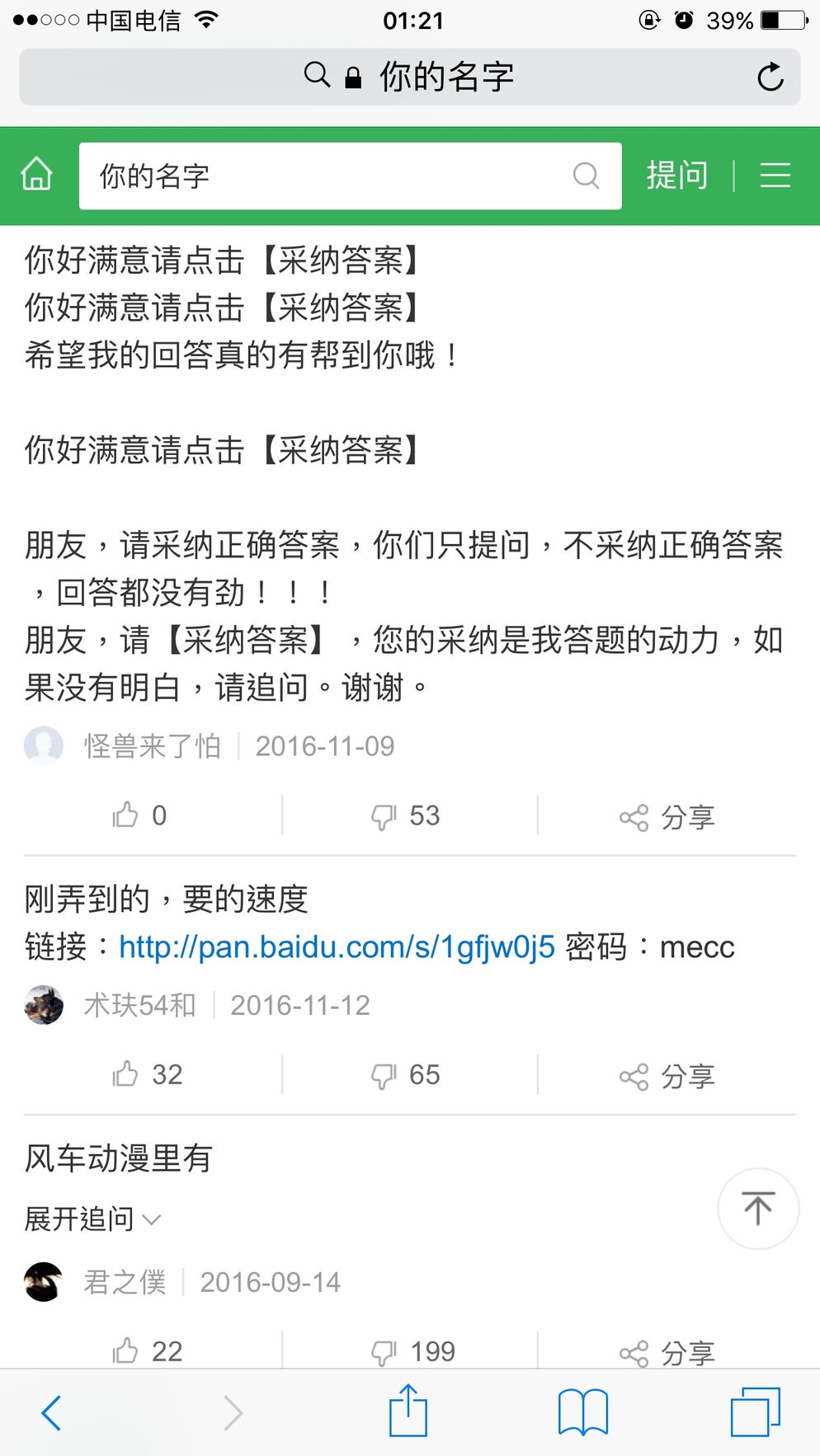This screenshot has width=820, height=1456.
Task: Open Safari bookmarks
Action: pos(582,1412)
